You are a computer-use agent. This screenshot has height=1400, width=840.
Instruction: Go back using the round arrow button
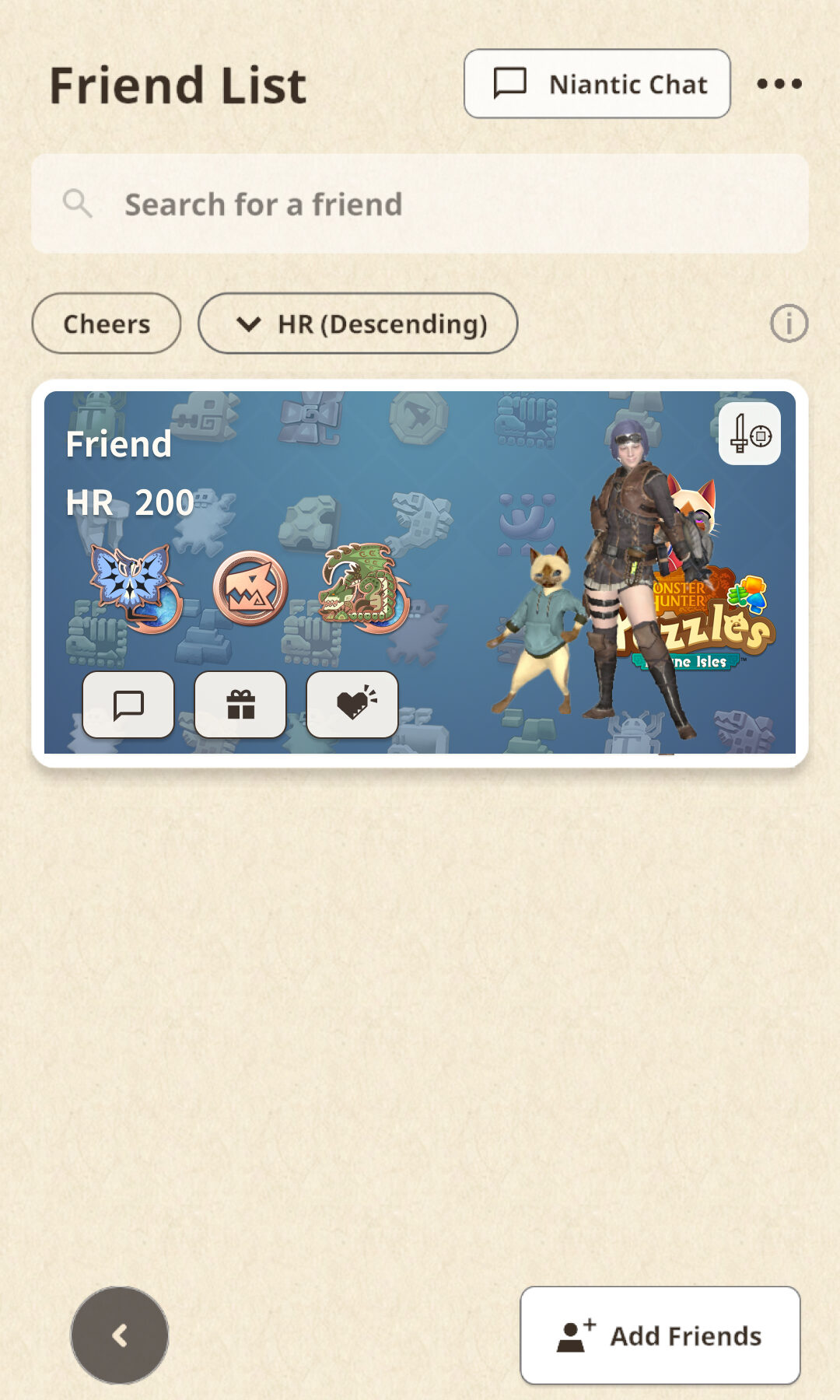120,1335
